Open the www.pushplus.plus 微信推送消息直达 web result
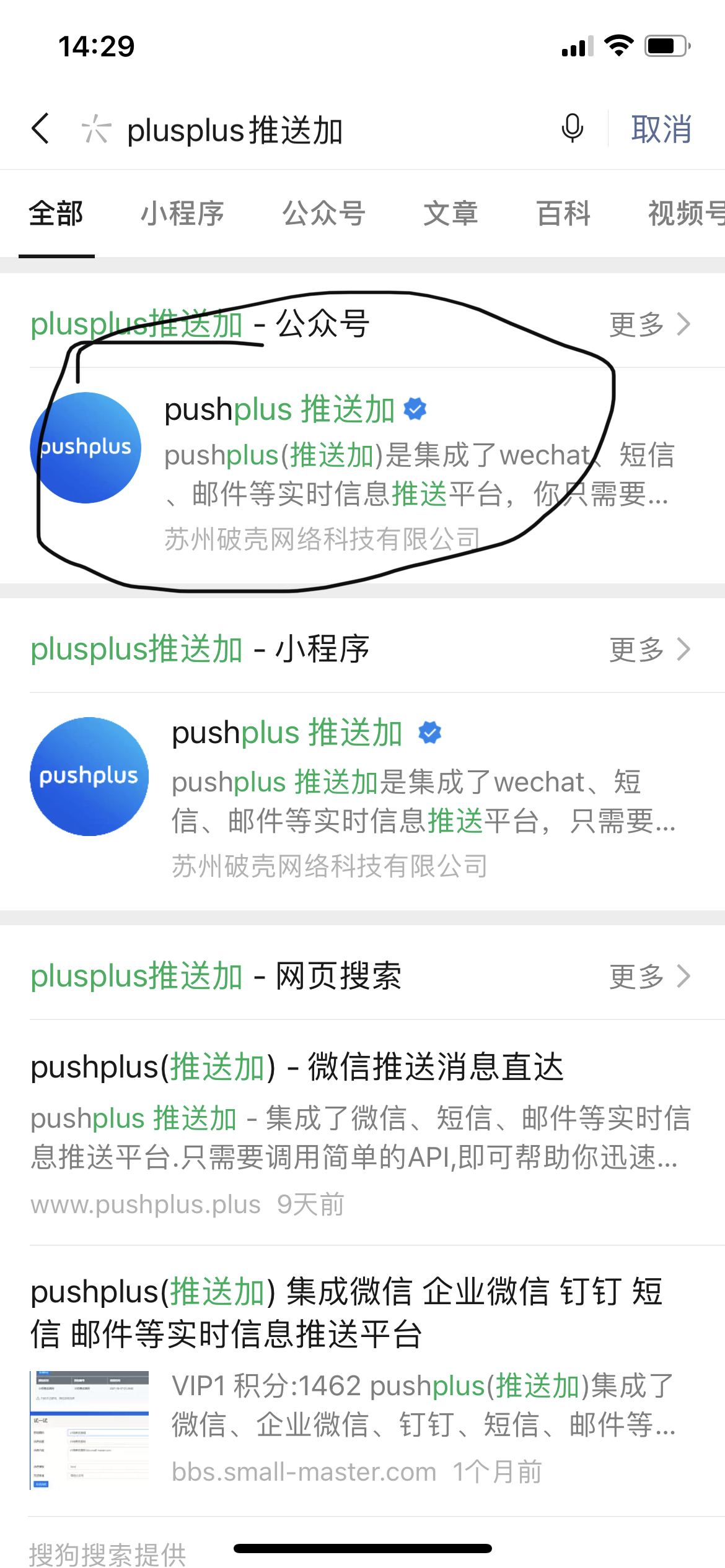 coord(362,1132)
